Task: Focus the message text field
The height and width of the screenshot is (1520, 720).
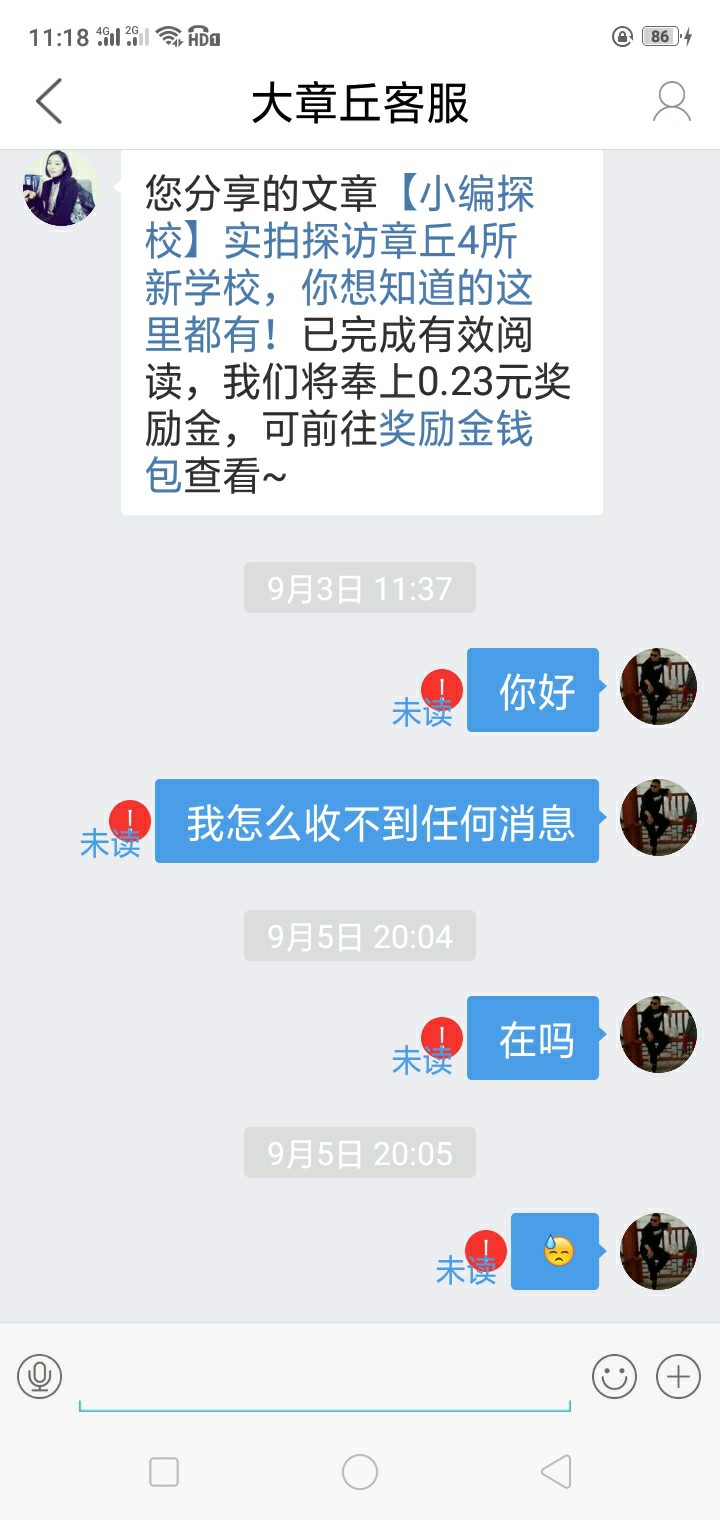Action: [325, 1380]
